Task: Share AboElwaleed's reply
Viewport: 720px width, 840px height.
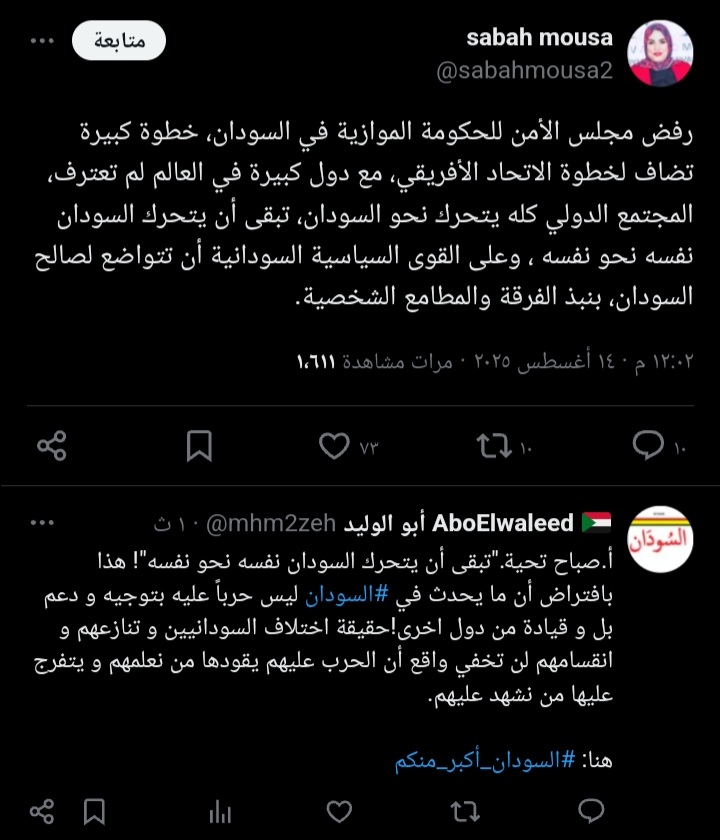Action: [43, 809]
